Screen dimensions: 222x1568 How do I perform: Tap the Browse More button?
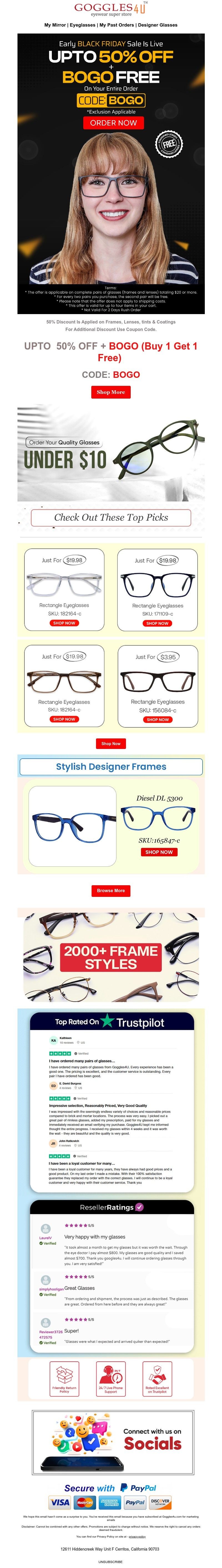tap(110, 890)
